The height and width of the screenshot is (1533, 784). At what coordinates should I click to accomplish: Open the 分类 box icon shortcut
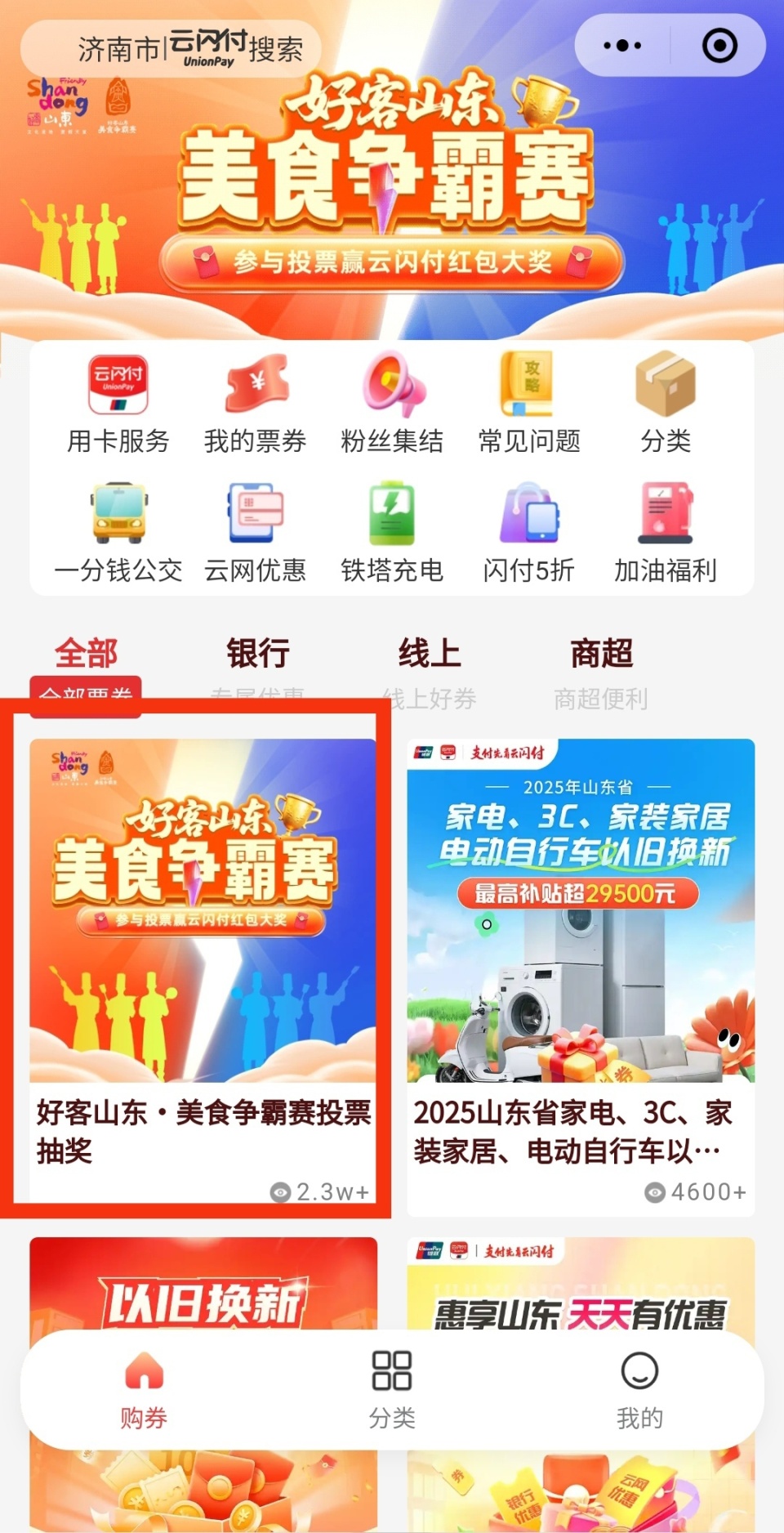click(x=666, y=404)
